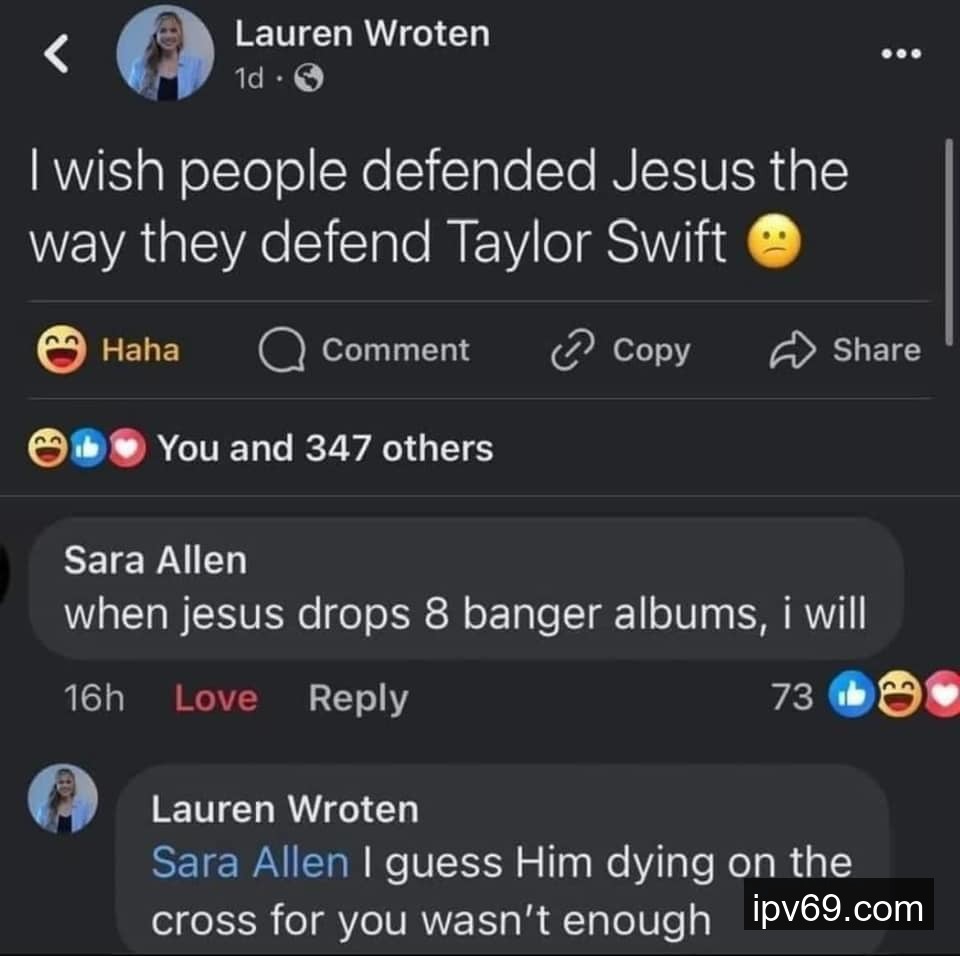Tap the Haha reaction button
Viewport: 960px width, 956px height.
click(x=108, y=350)
